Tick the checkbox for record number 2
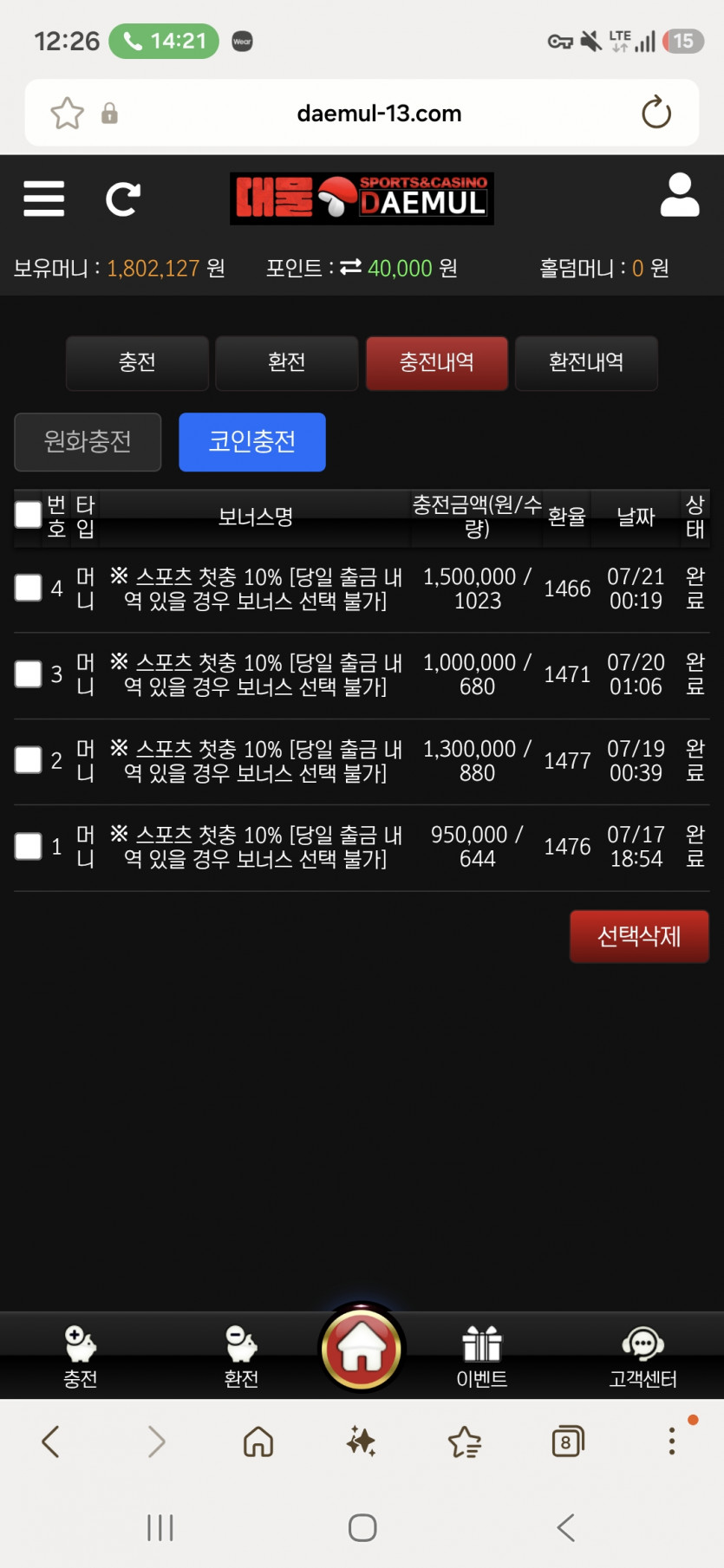This screenshot has height=1568, width=724. 29,760
